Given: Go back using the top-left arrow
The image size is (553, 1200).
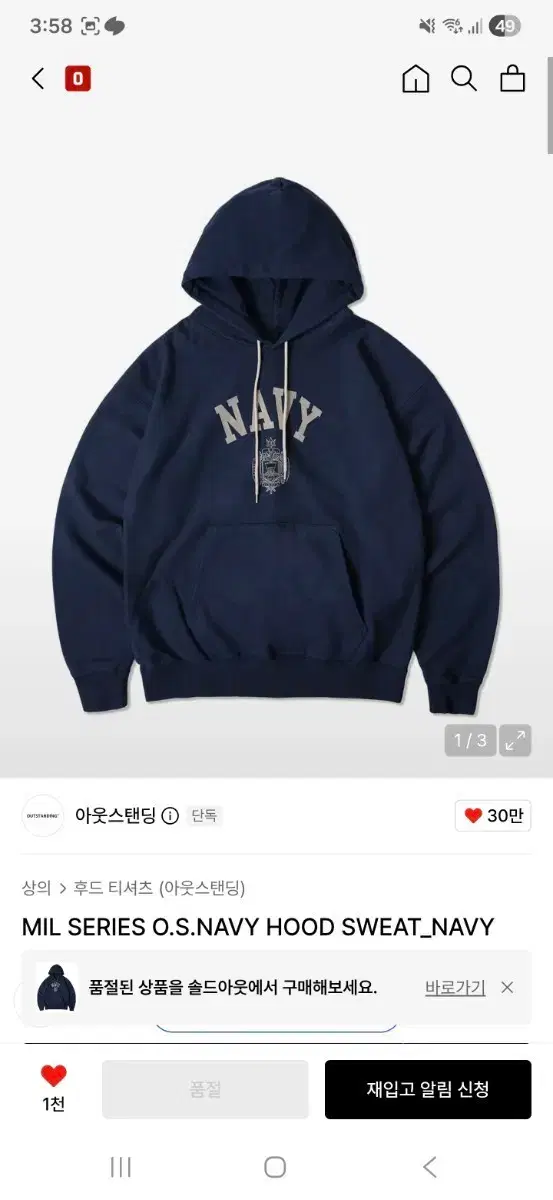Looking at the screenshot, I should [x=38, y=79].
